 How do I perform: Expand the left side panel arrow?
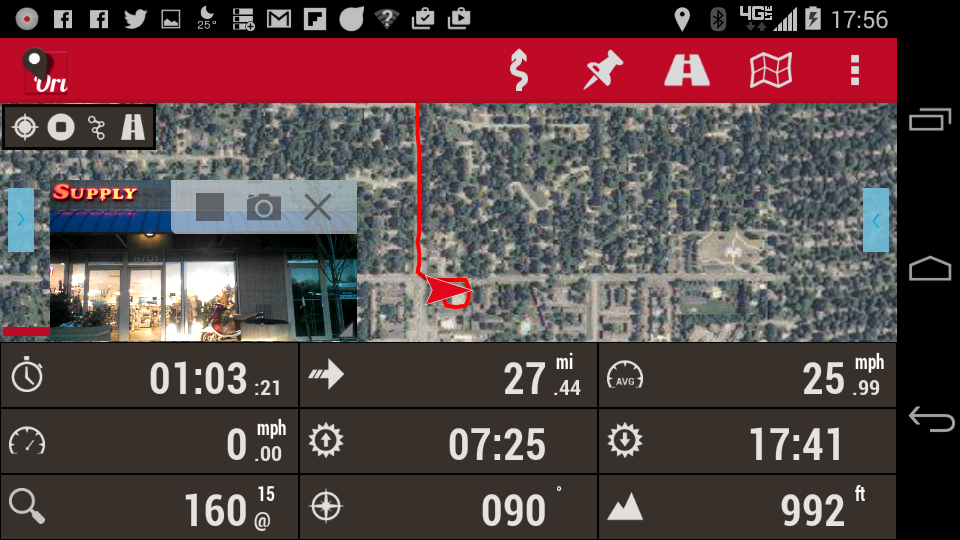click(20, 219)
